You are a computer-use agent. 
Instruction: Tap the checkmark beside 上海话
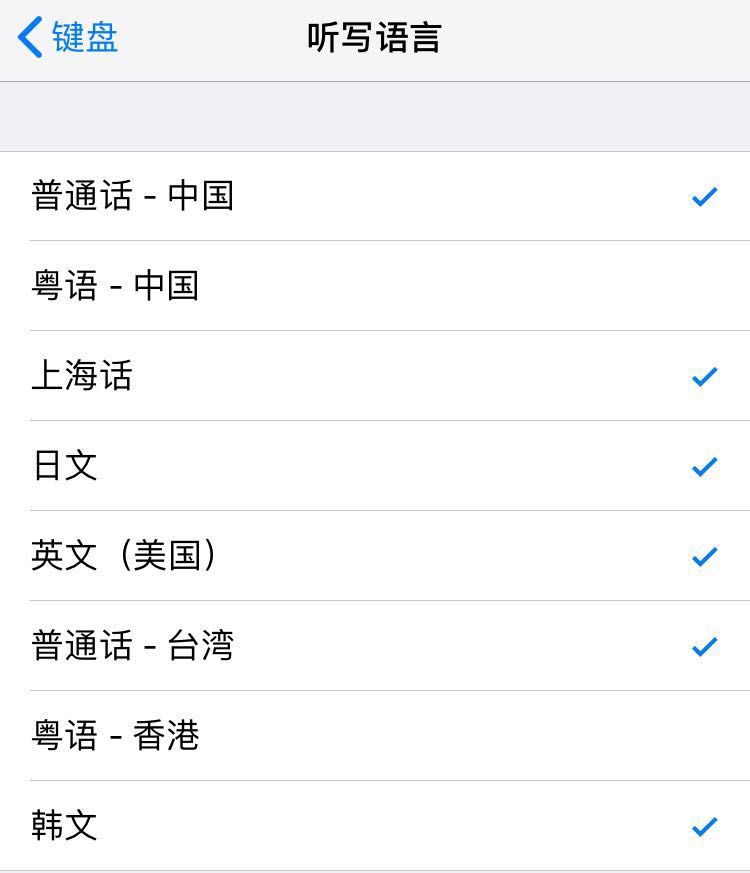coord(704,376)
